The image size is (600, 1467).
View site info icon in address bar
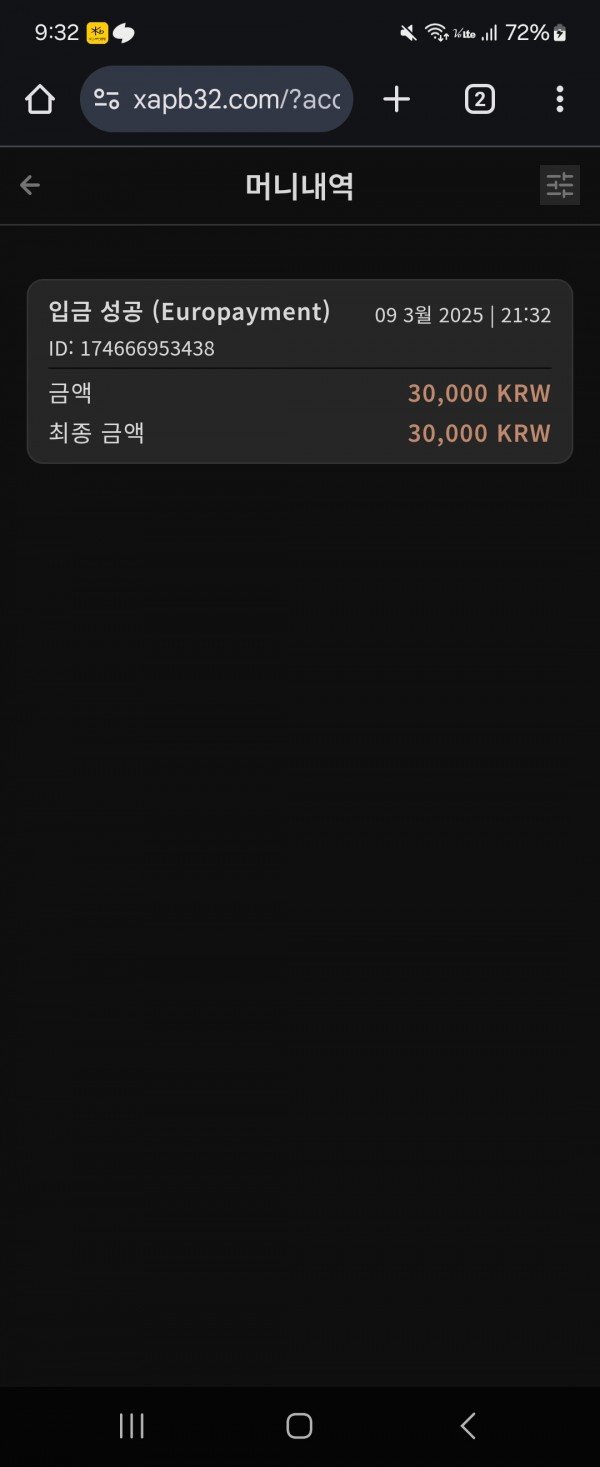(x=106, y=99)
